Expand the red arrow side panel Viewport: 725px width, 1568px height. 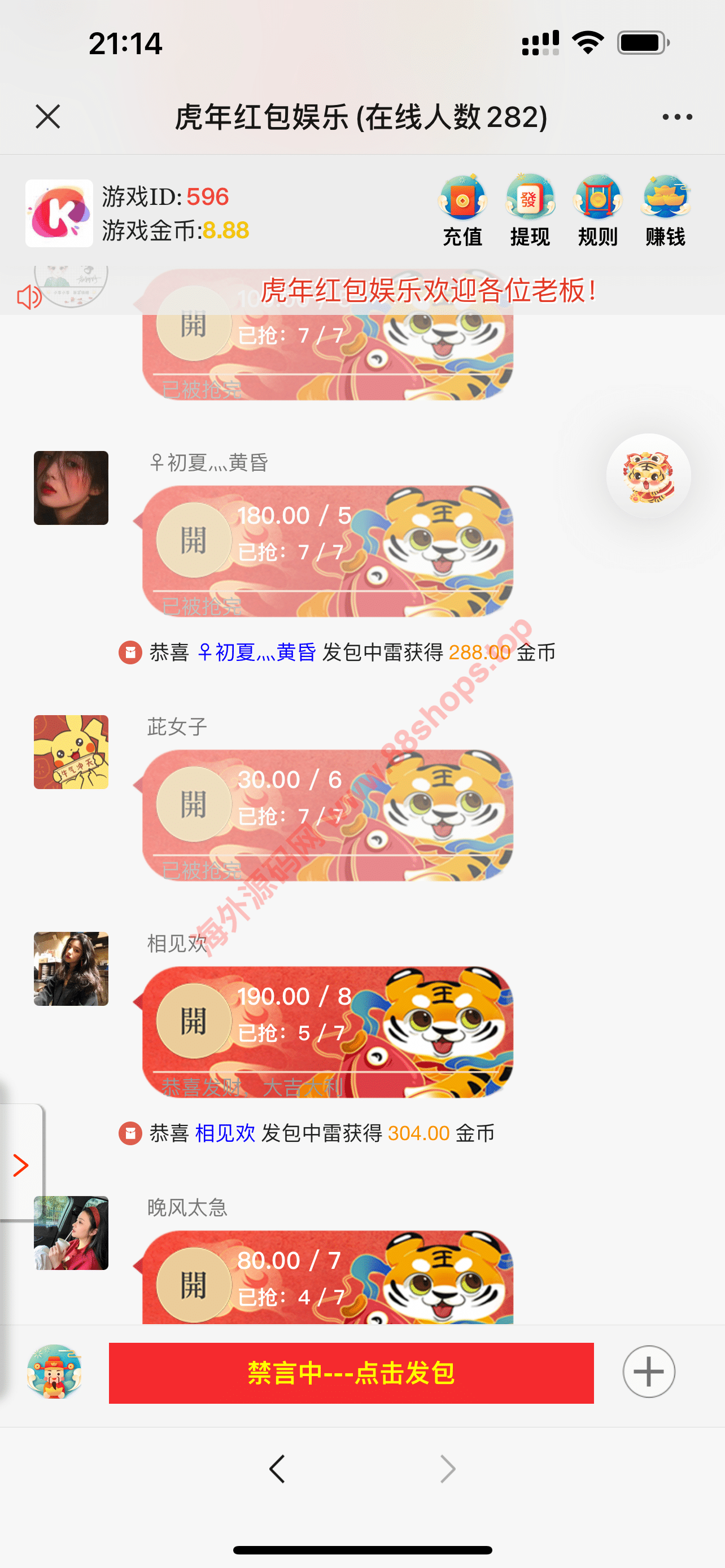(x=21, y=1165)
